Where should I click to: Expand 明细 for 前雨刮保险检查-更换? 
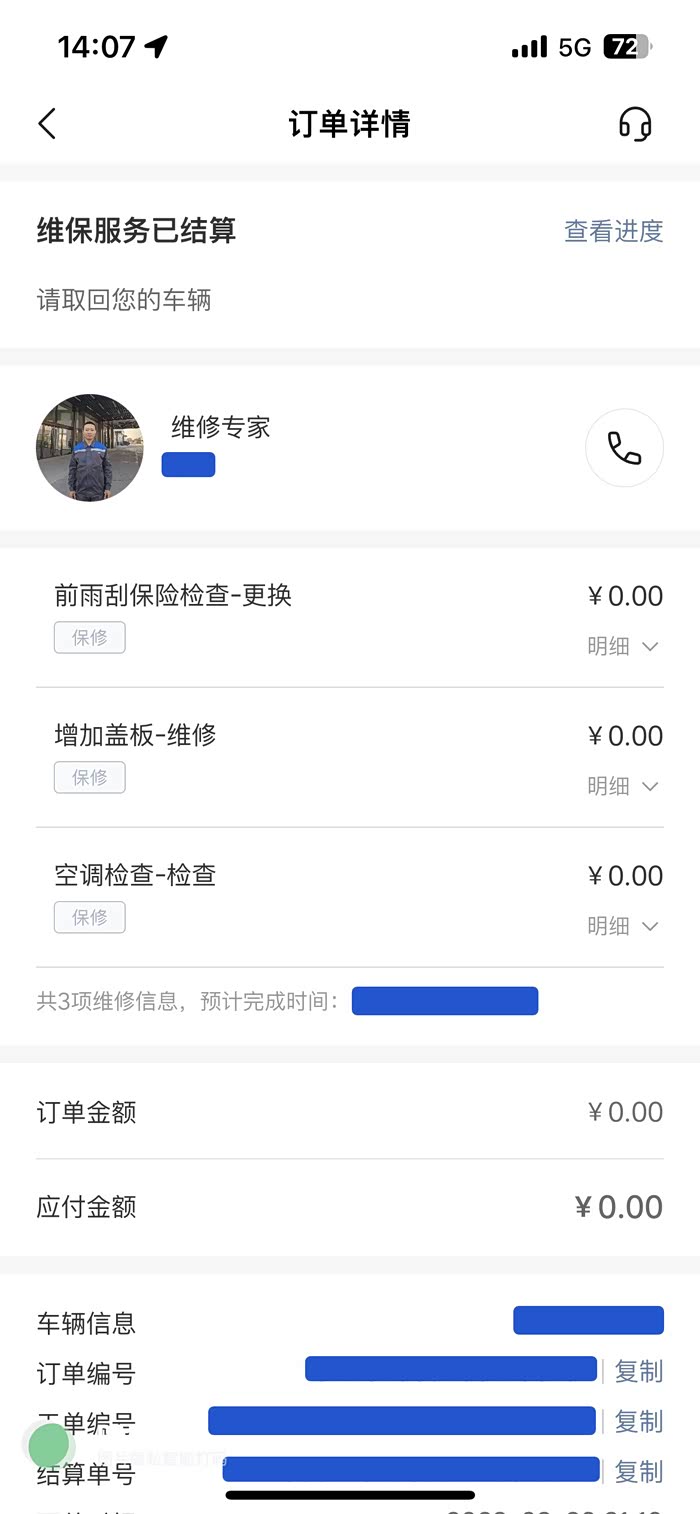(x=622, y=647)
